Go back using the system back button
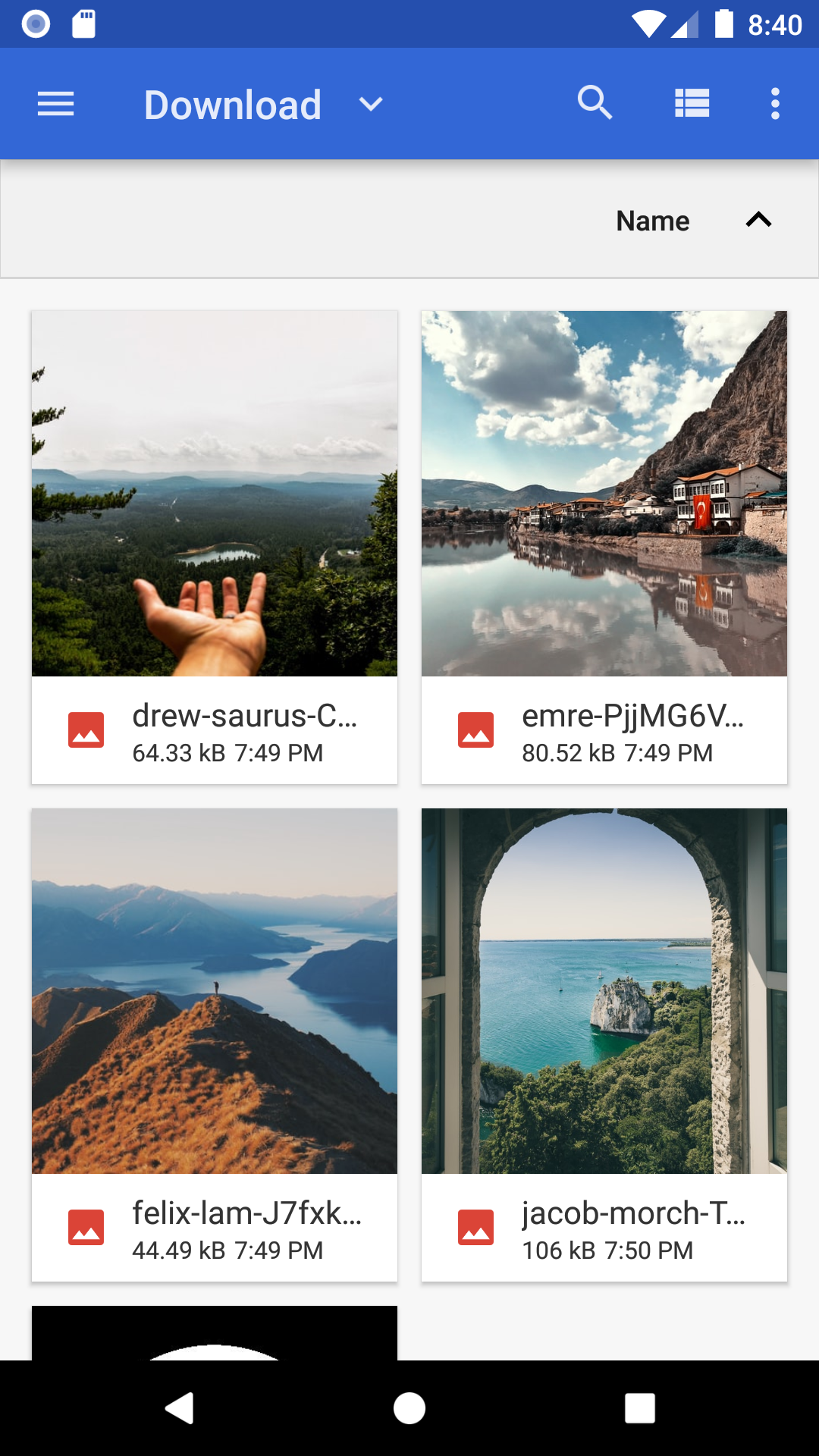This screenshot has width=819, height=1456. (x=180, y=1408)
